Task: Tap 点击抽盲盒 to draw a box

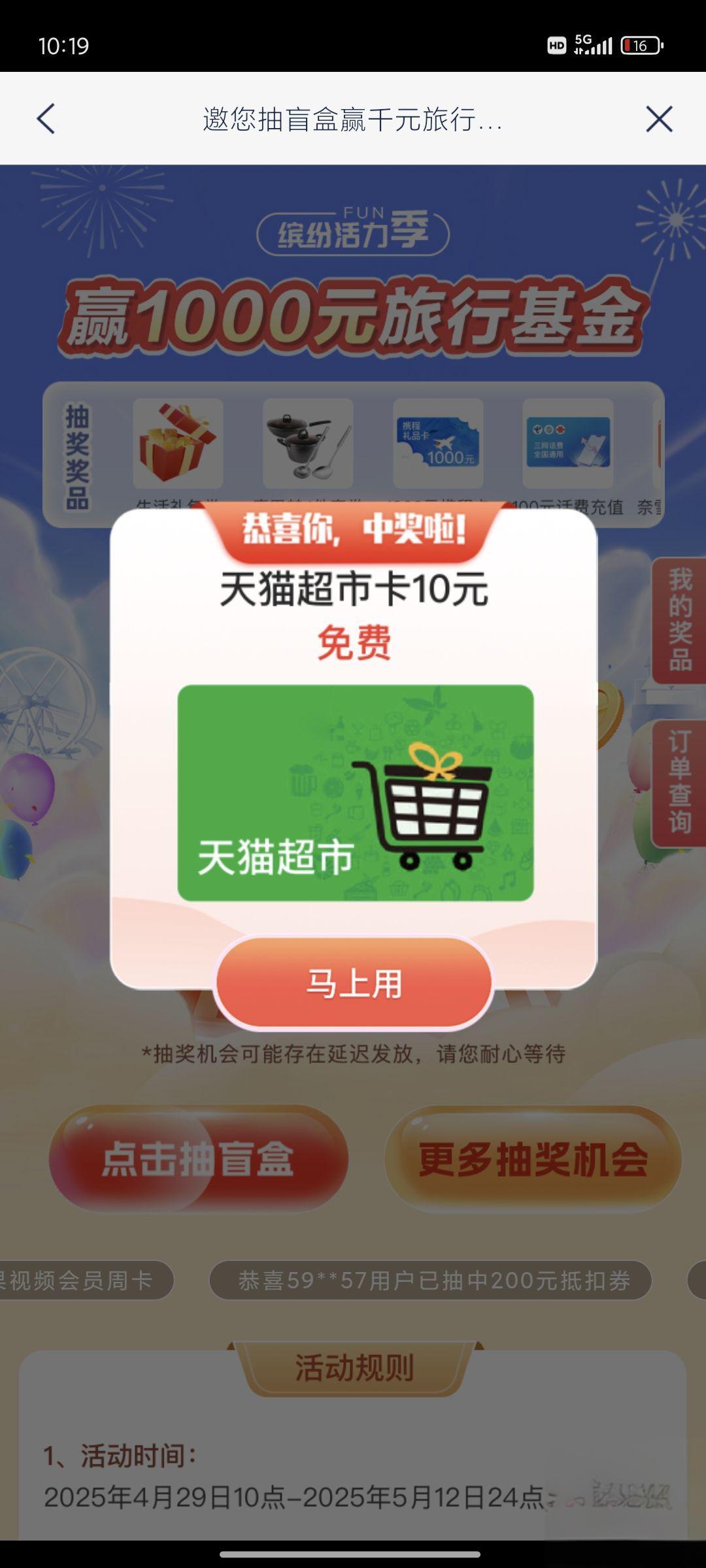Action: pos(198,1158)
